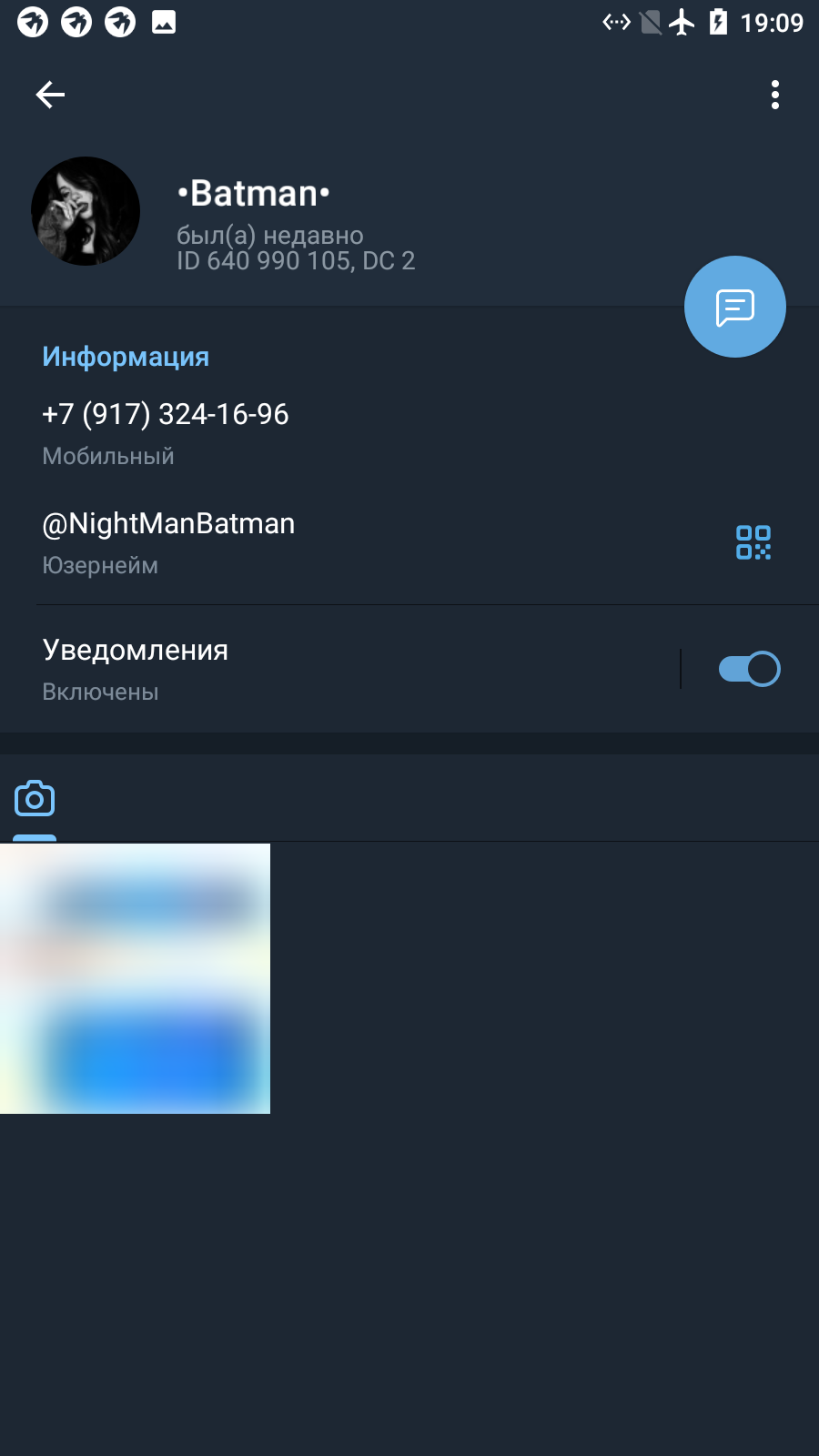
Task: Show the QR code for this user
Action: [x=753, y=542]
